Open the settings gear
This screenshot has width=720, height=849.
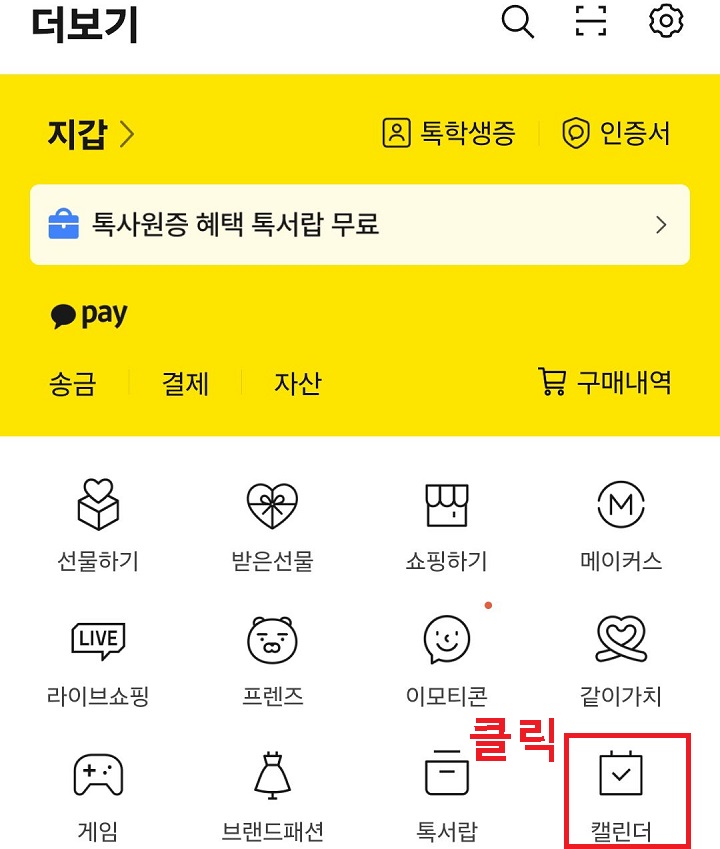click(x=664, y=21)
